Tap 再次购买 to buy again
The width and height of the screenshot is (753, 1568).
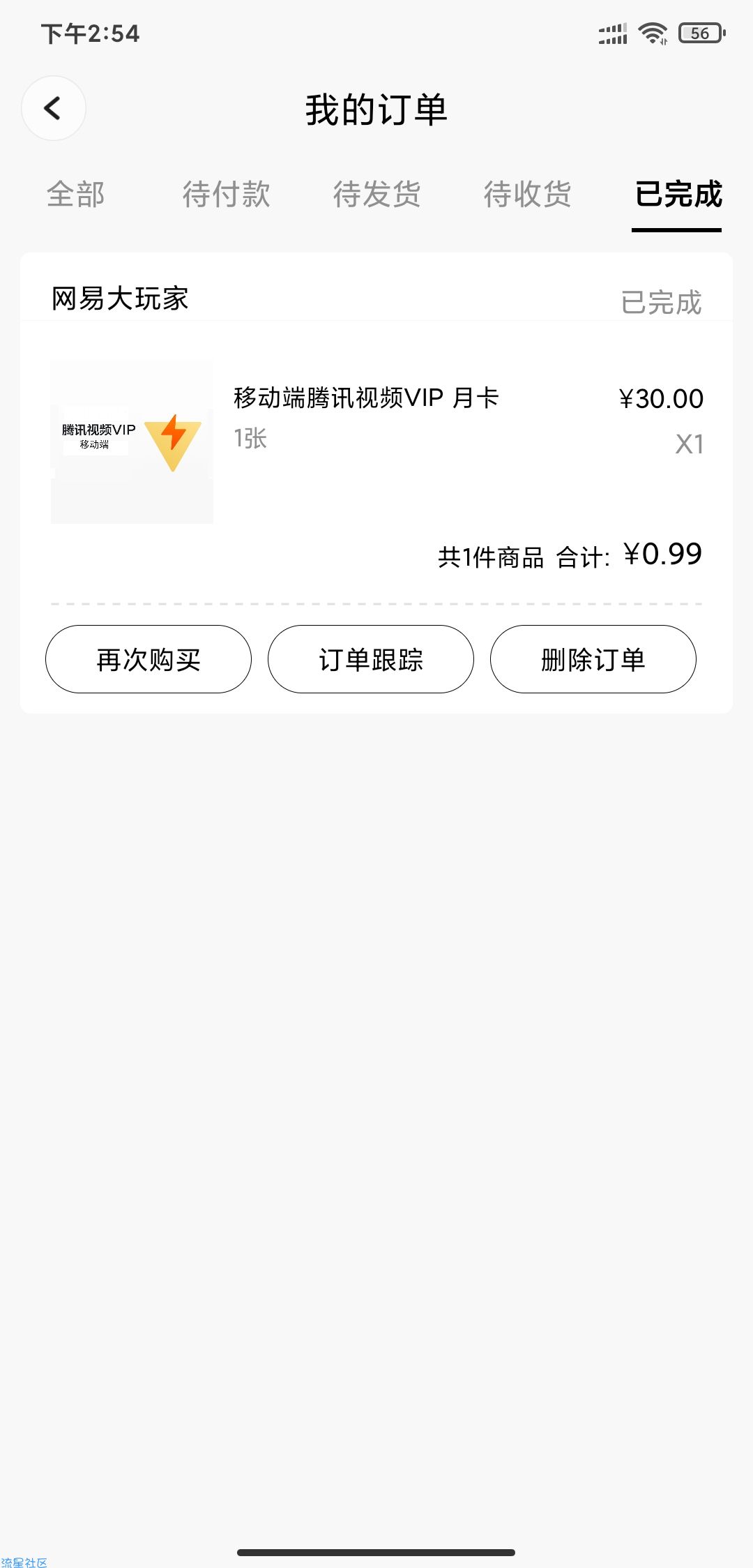pyautogui.click(x=149, y=659)
